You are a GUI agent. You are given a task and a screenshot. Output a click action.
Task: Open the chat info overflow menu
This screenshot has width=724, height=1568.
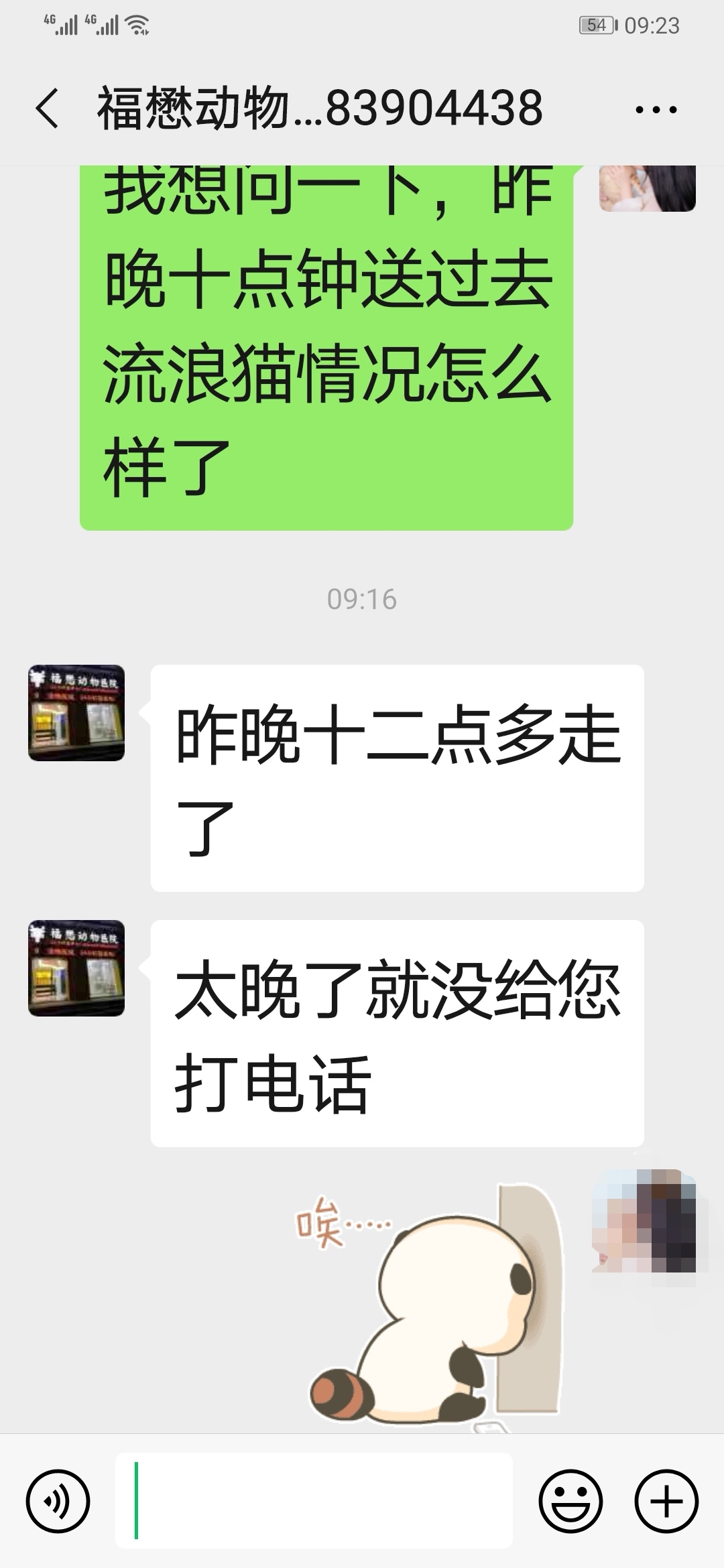point(656,109)
